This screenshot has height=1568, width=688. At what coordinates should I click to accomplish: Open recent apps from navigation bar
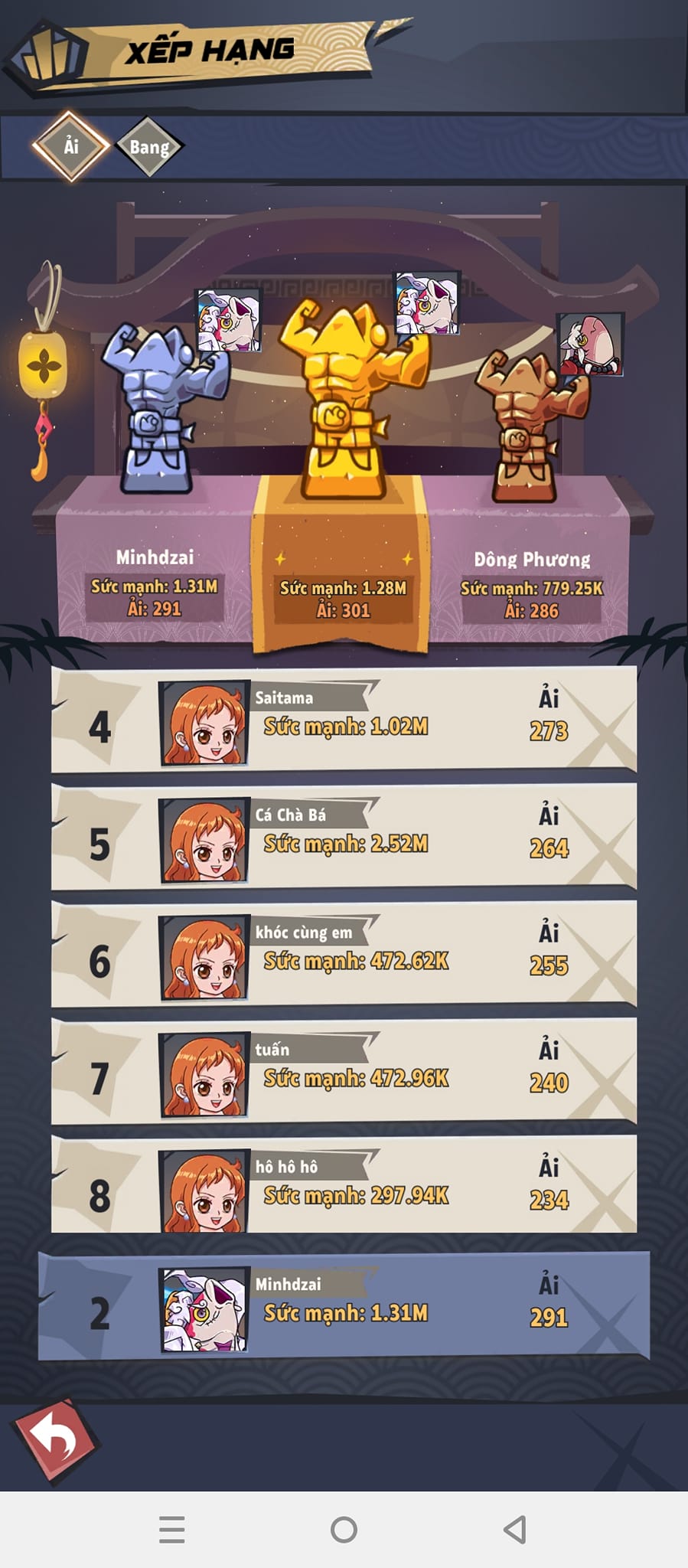pyautogui.click(x=171, y=1530)
